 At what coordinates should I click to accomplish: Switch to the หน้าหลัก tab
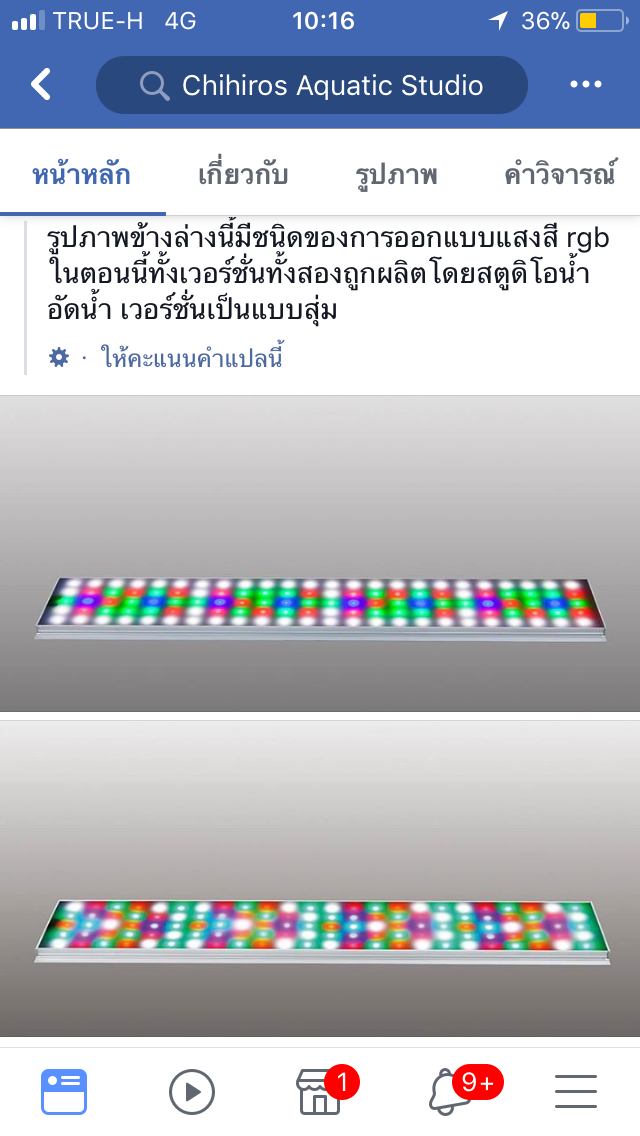click(x=81, y=175)
